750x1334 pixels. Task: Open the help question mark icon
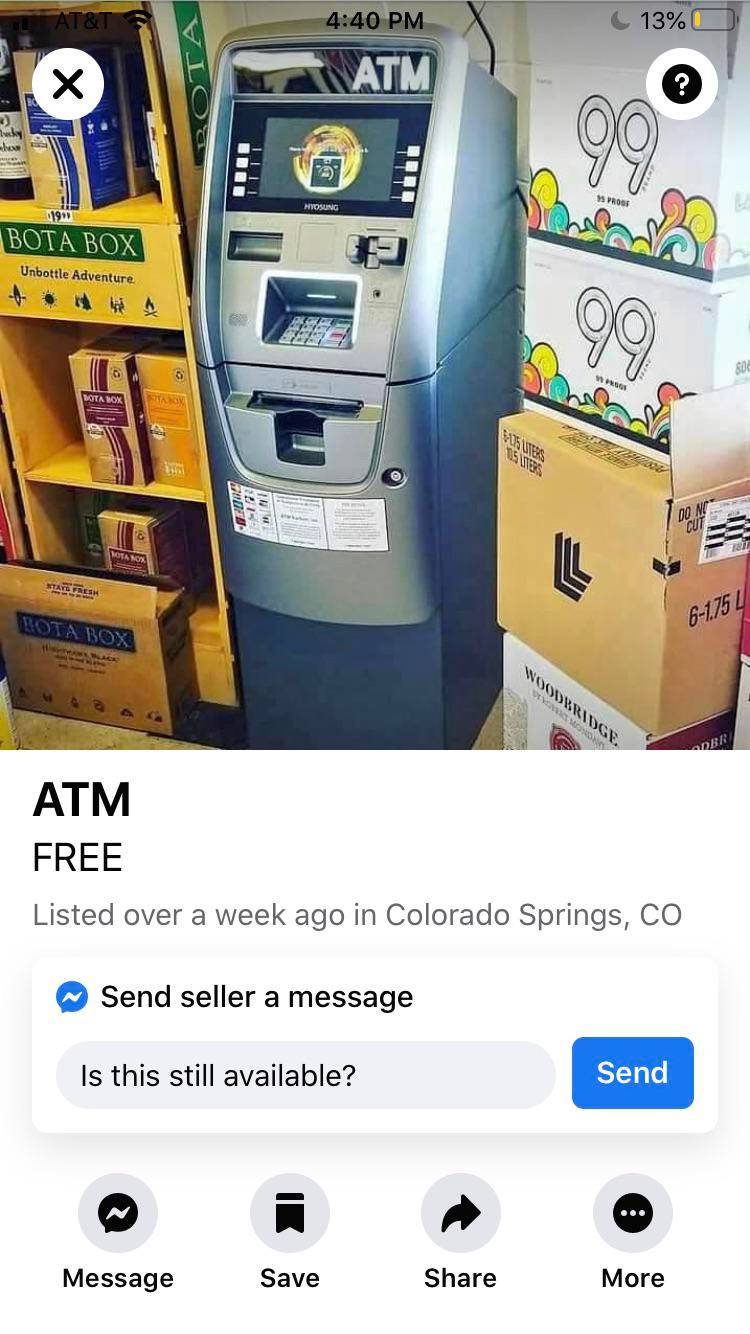coord(682,84)
